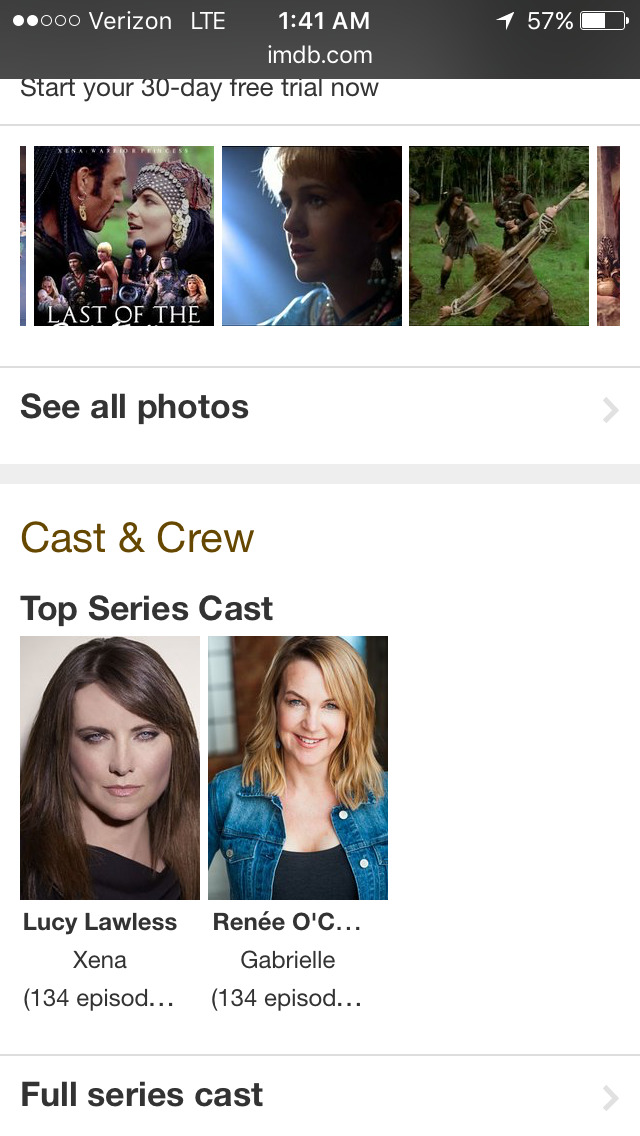This screenshot has height=1136, width=640.
Task: Open the forest fight scene photo
Action: click(x=499, y=236)
